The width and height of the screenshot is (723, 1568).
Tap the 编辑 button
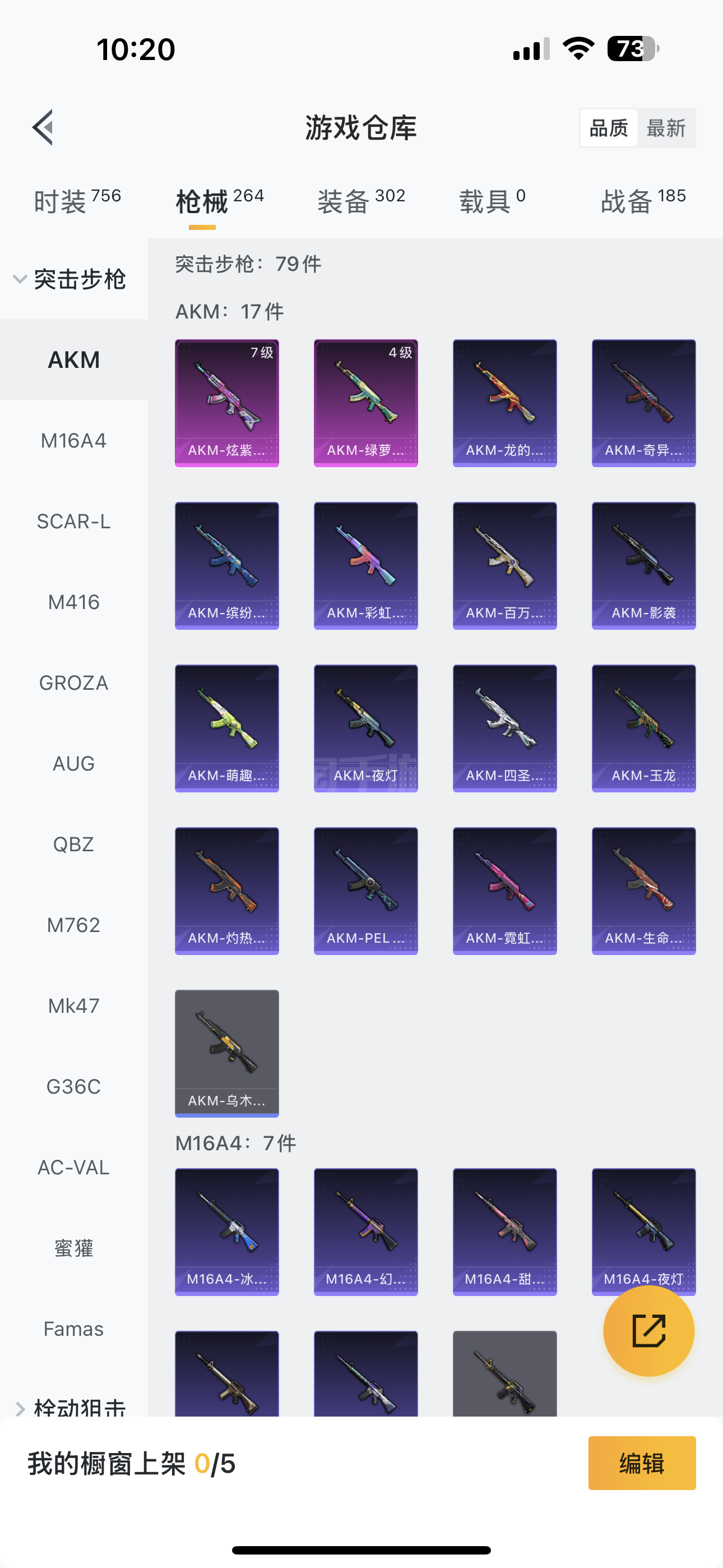click(x=641, y=1463)
